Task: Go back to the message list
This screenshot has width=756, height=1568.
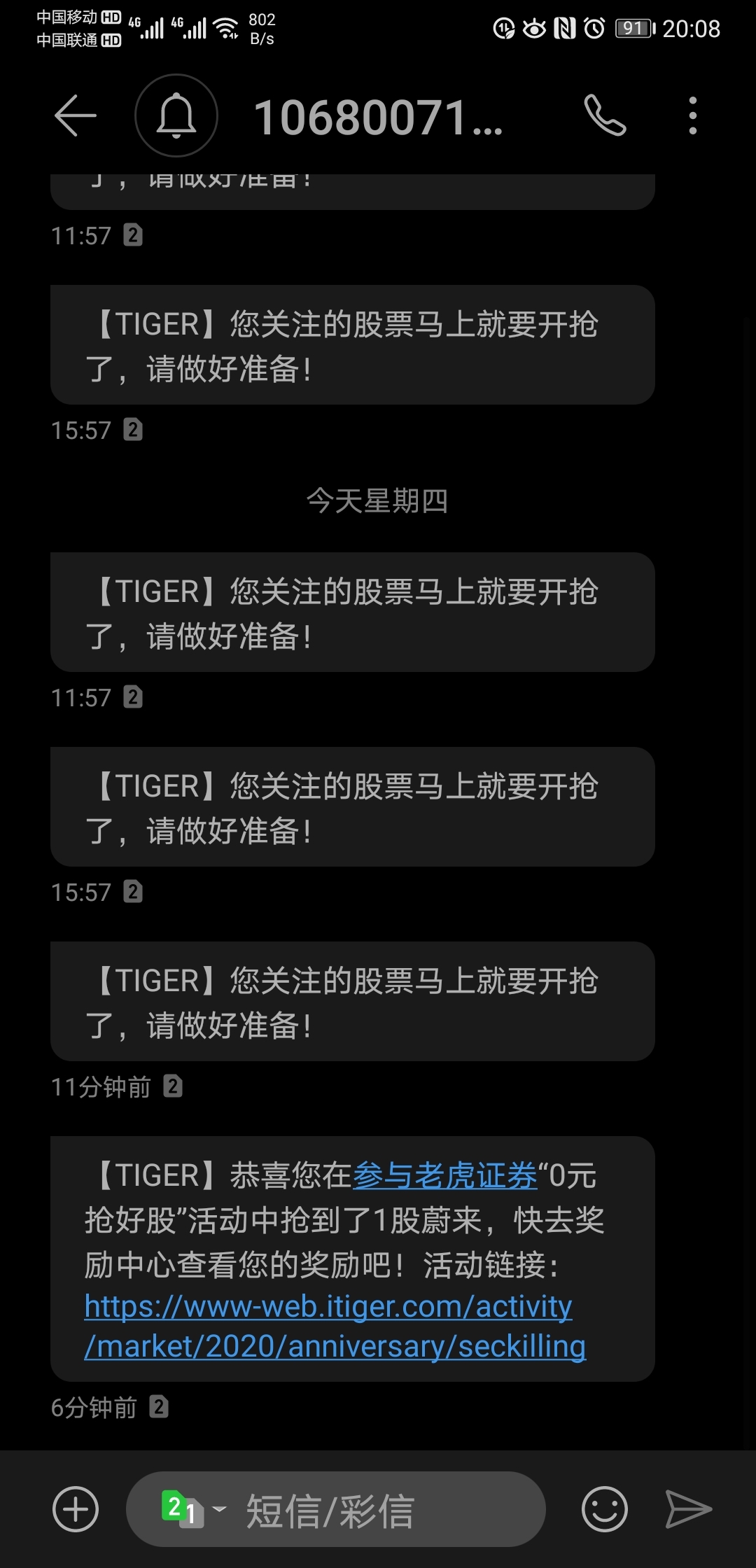Action: pos(75,115)
